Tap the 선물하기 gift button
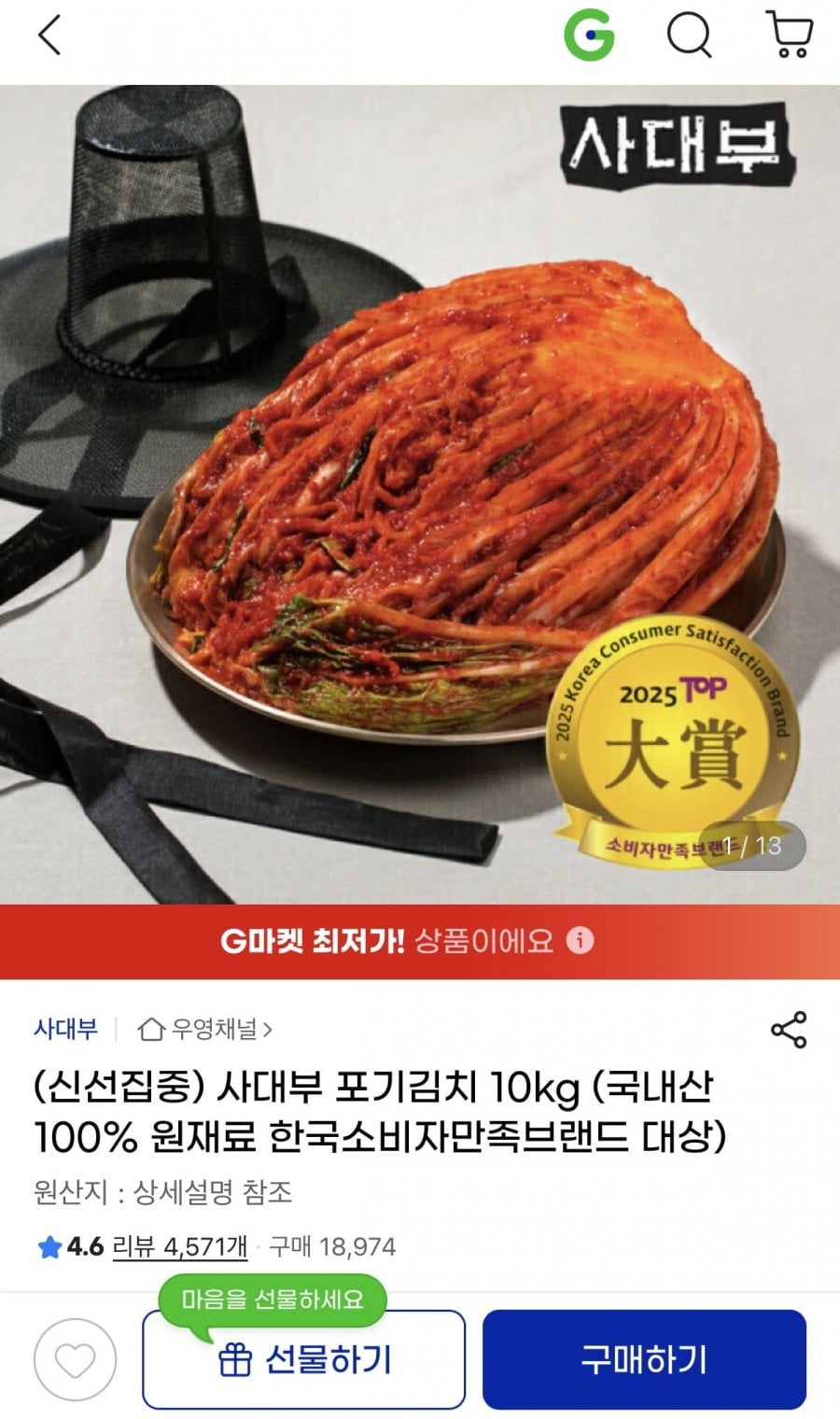 coord(303,1360)
